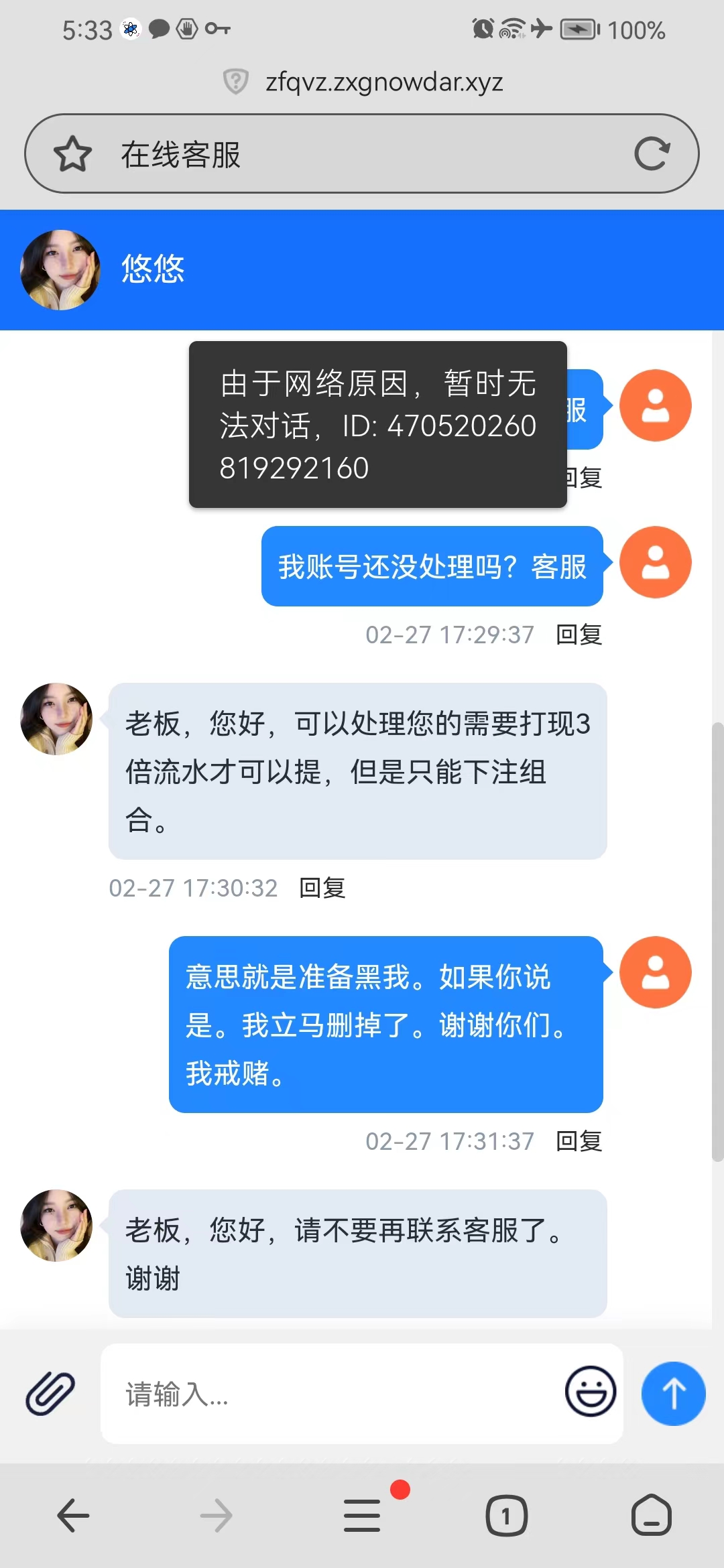Go forward with the browser forward arrow
Viewport: 724px width, 1568px height.
tap(217, 1515)
